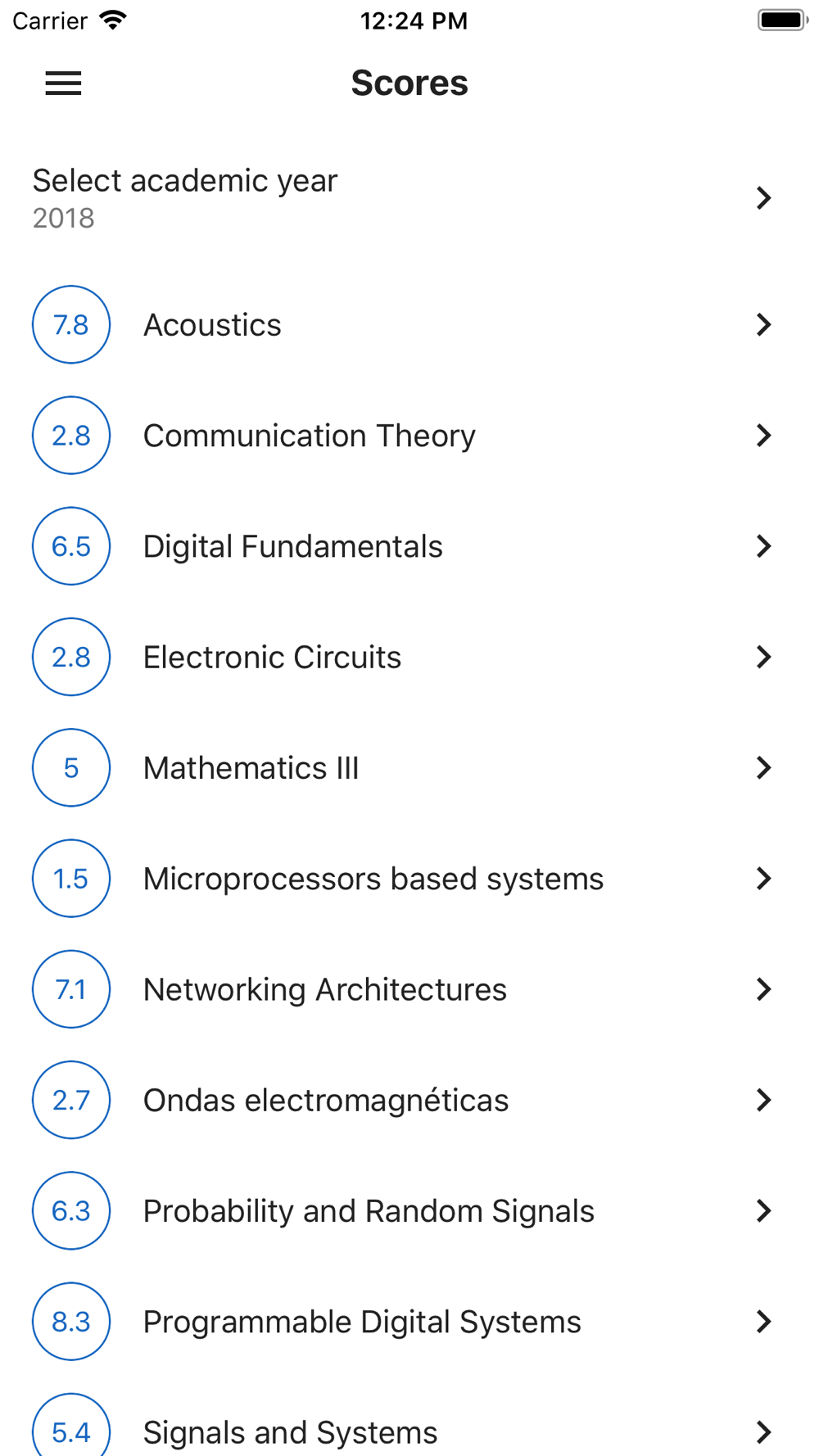Open the Select academic year picker

[409, 198]
